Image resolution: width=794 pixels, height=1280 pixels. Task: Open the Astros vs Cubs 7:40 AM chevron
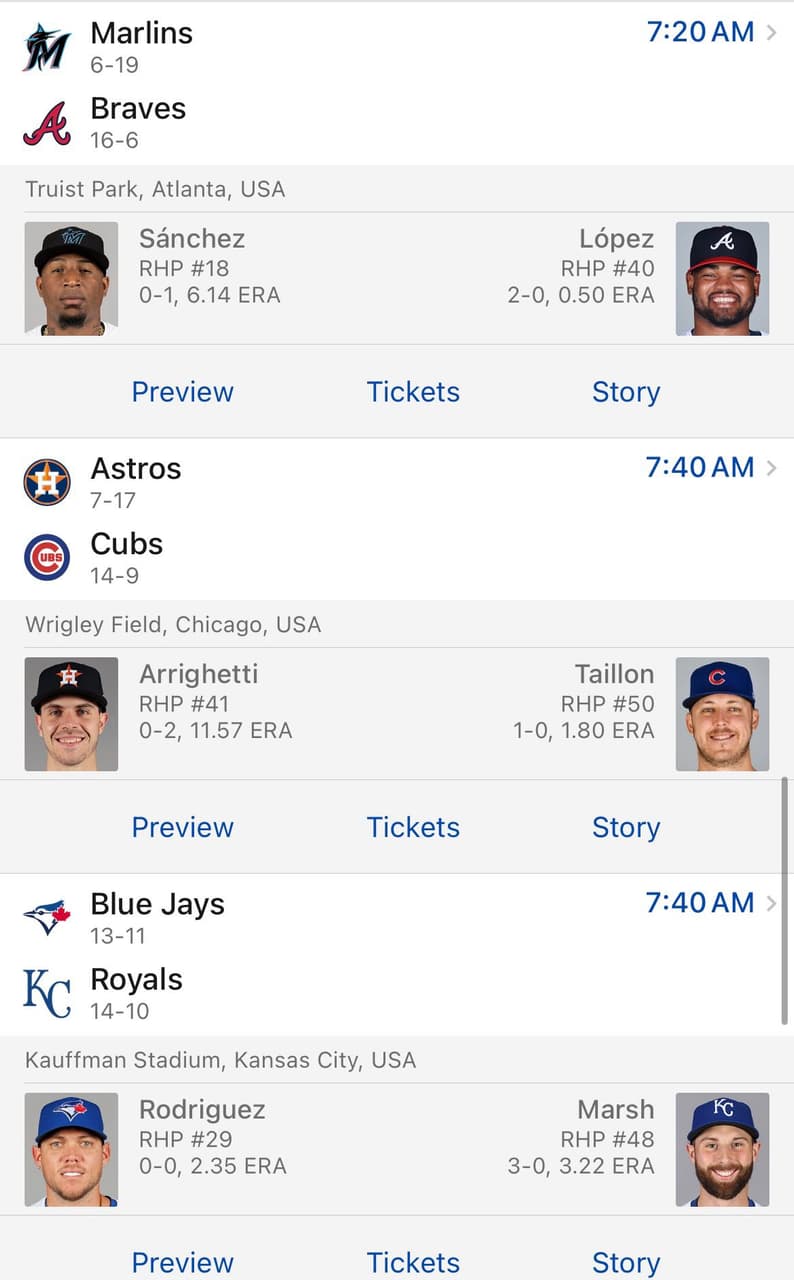coord(771,467)
